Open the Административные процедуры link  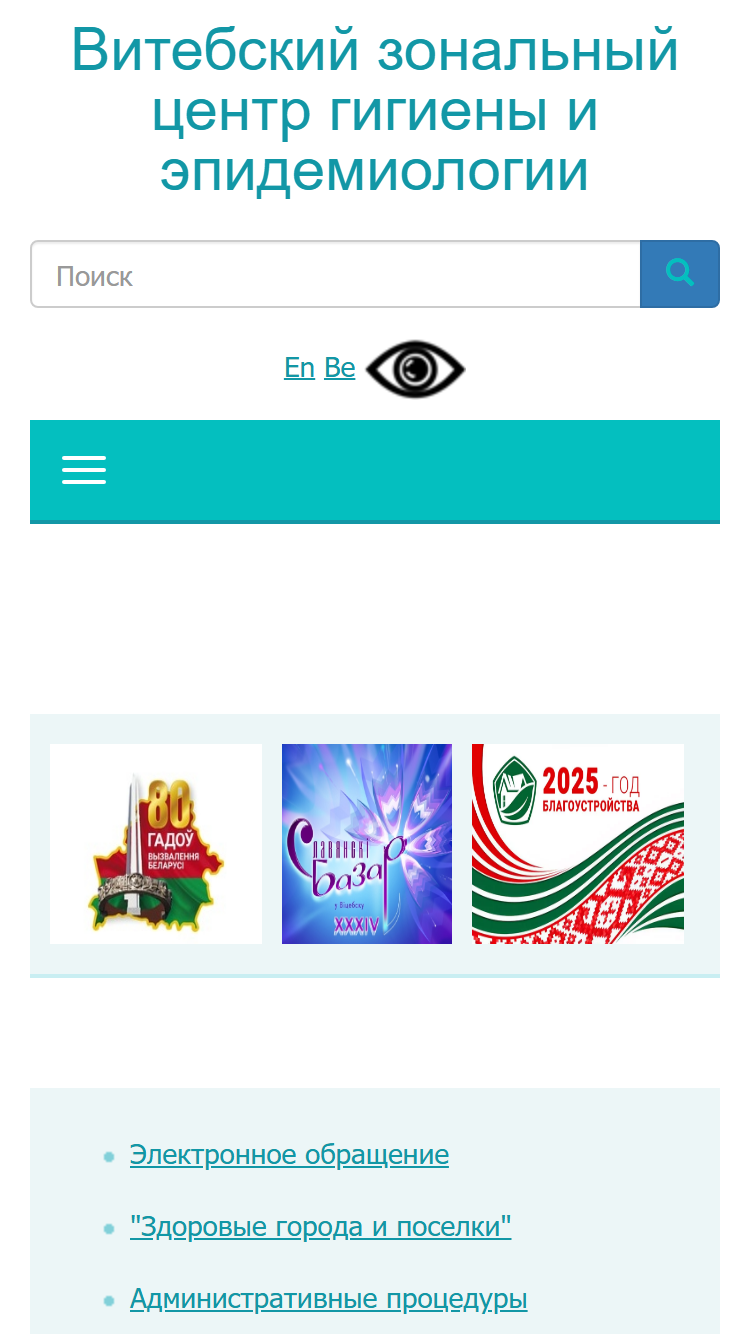[328, 1299]
